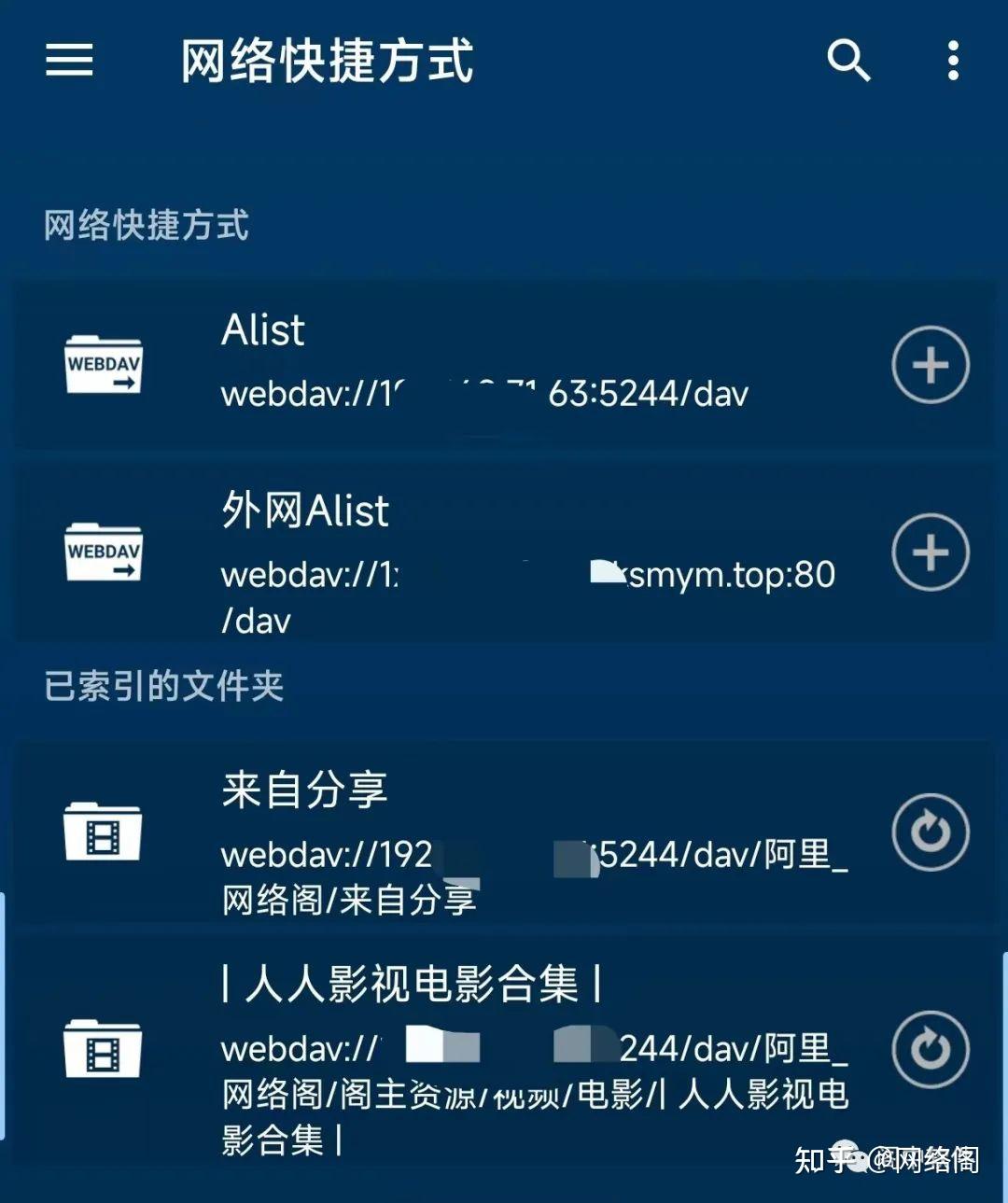Select the WEBDAV folder icon beside Alist
The image size is (1008, 1203).
pos(103,366)
